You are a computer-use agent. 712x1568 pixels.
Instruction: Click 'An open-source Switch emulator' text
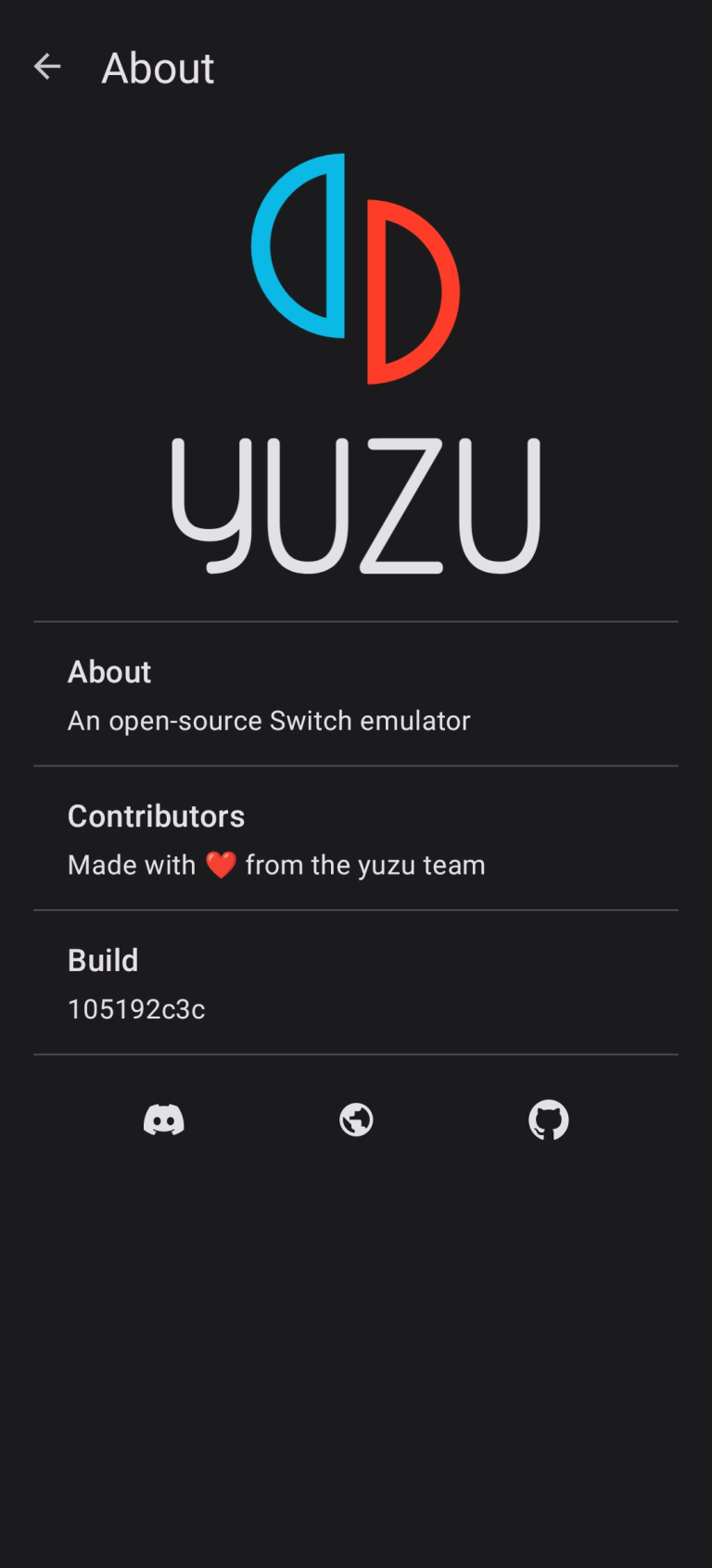pyautogui.click(x=269, y=720)
